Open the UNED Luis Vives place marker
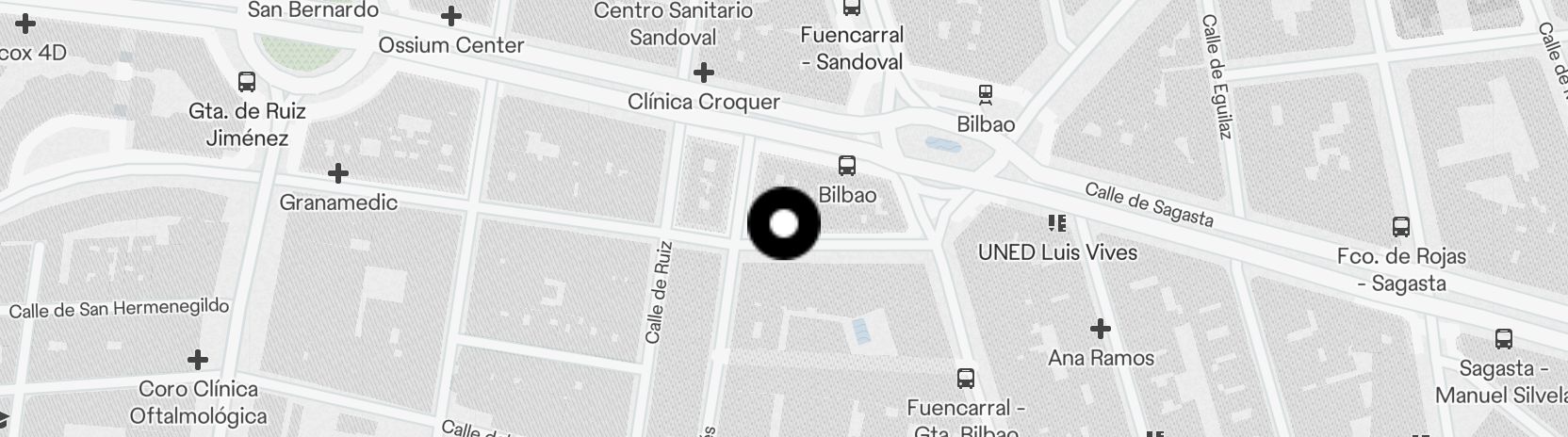The width and height of the screenshot is (1568, 437). point(1056,223)
